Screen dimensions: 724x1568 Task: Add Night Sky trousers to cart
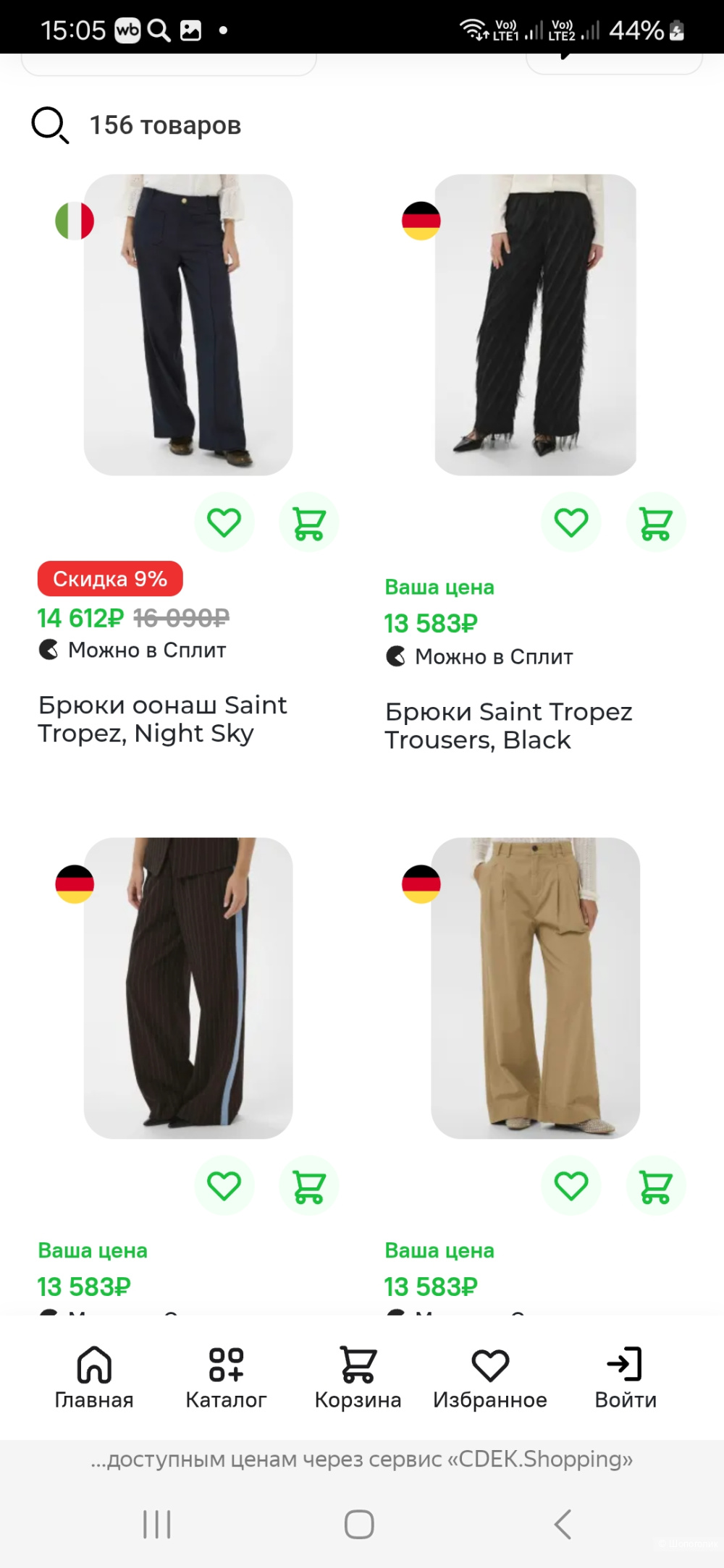(309, 522)
